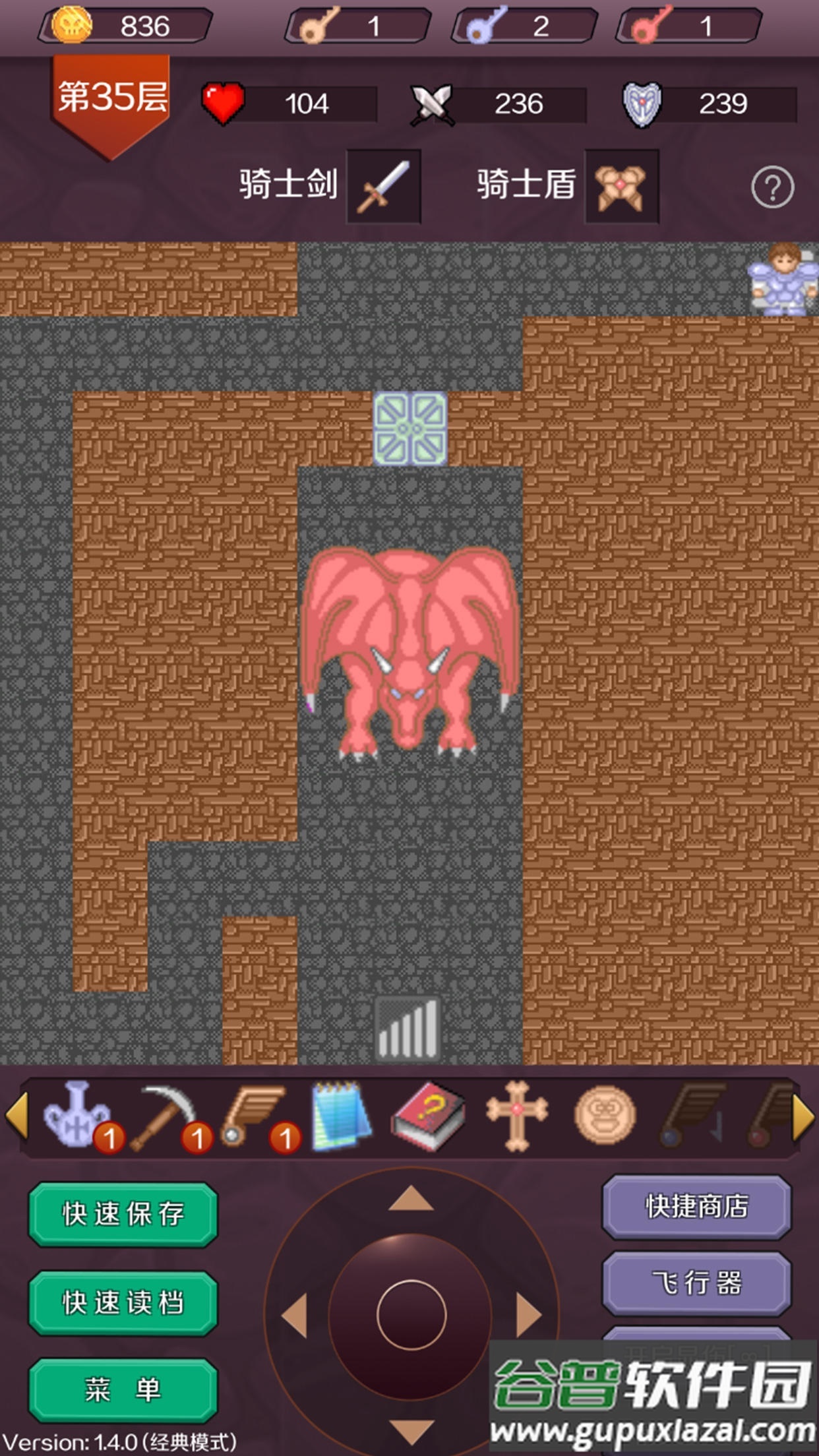Screen dimensions: 819x1456
Task: Open the question mark help icon
Action: point(772,188)
